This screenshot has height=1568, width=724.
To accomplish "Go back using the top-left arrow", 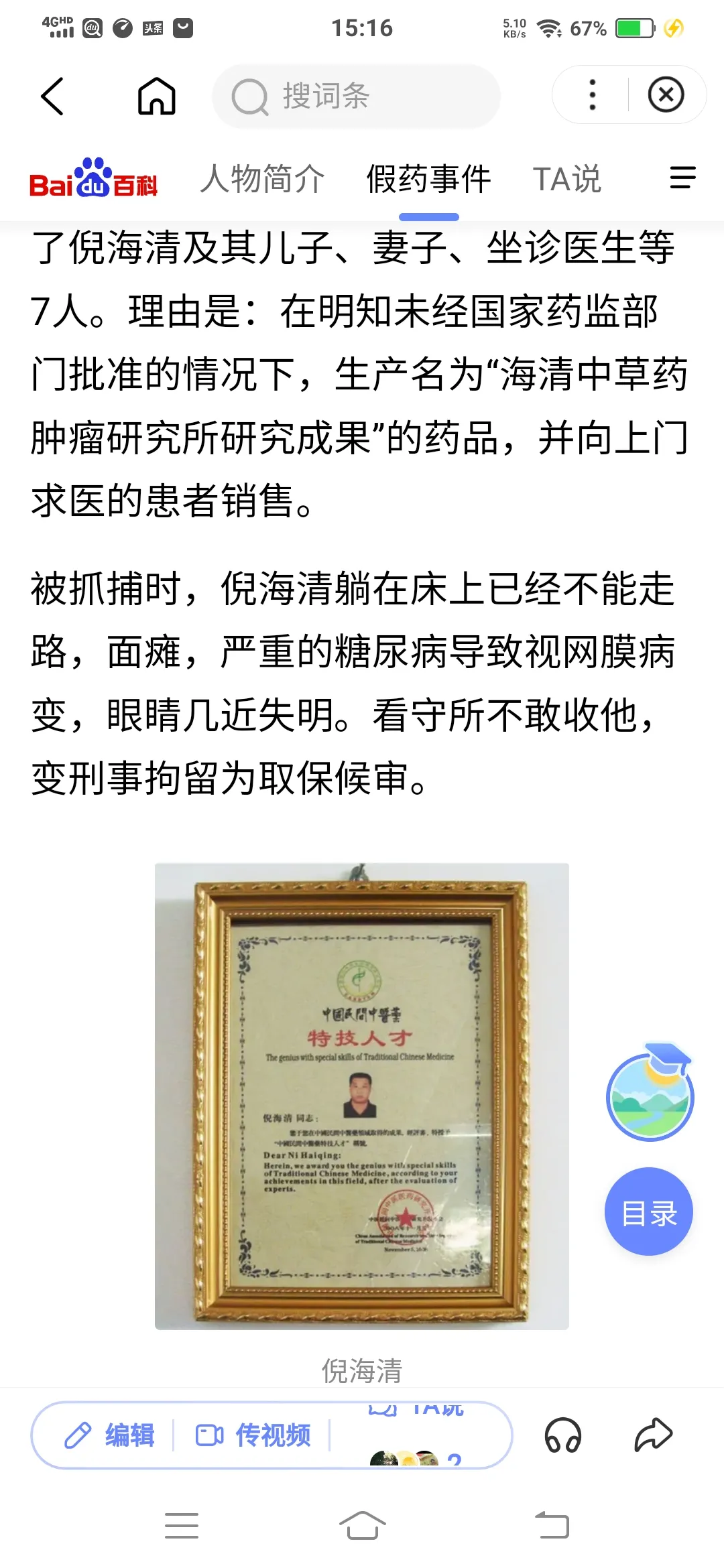I will click(52, 96).
